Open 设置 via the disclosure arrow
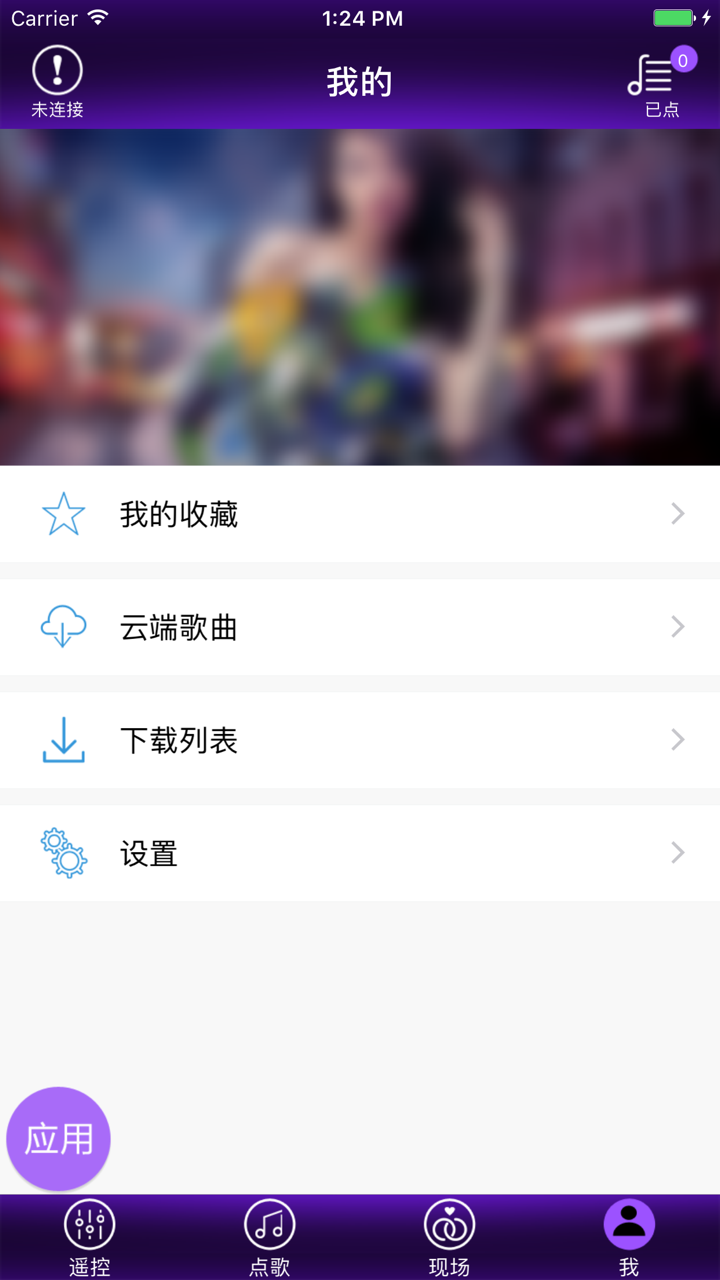Viewport: 720px width, 1280px height. (x=678, y=853)
